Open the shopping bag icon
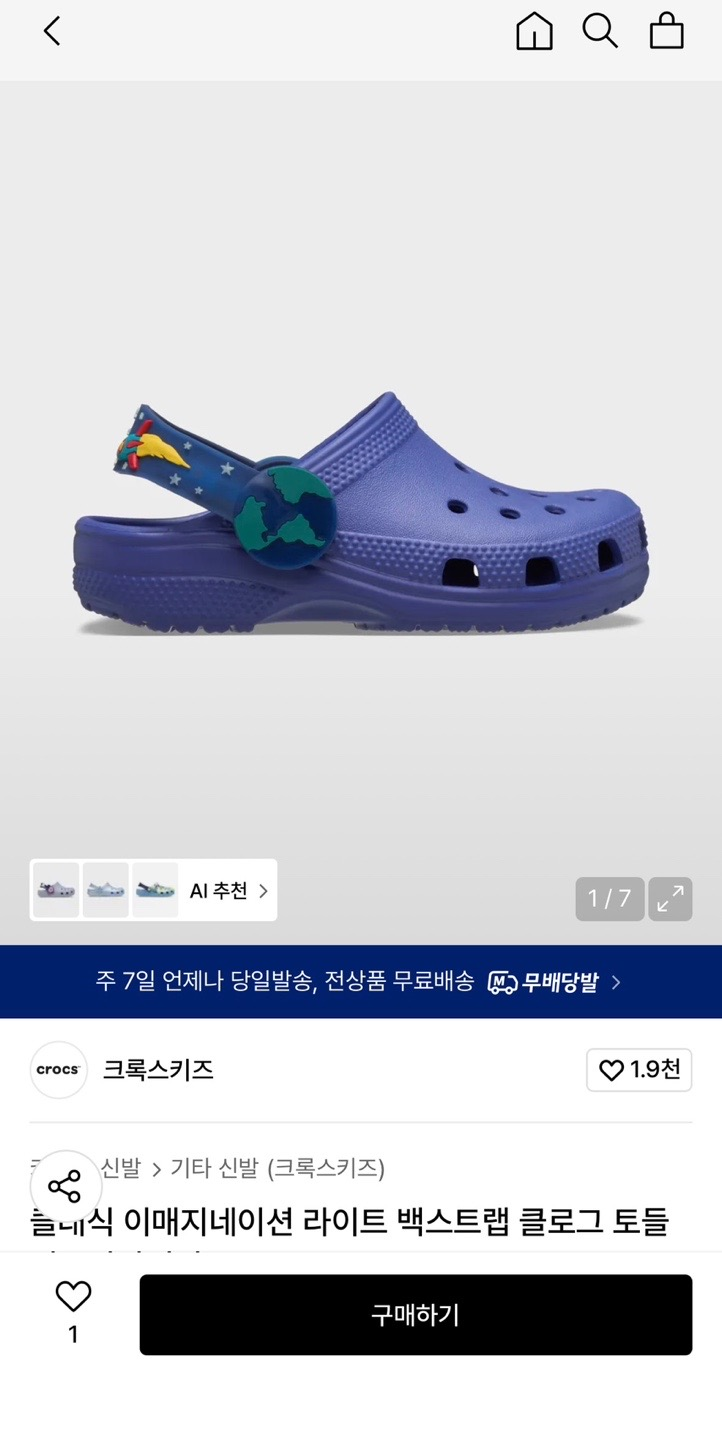Image resolution: width=722 pixels, height=1440 pixels. point(666,31)
